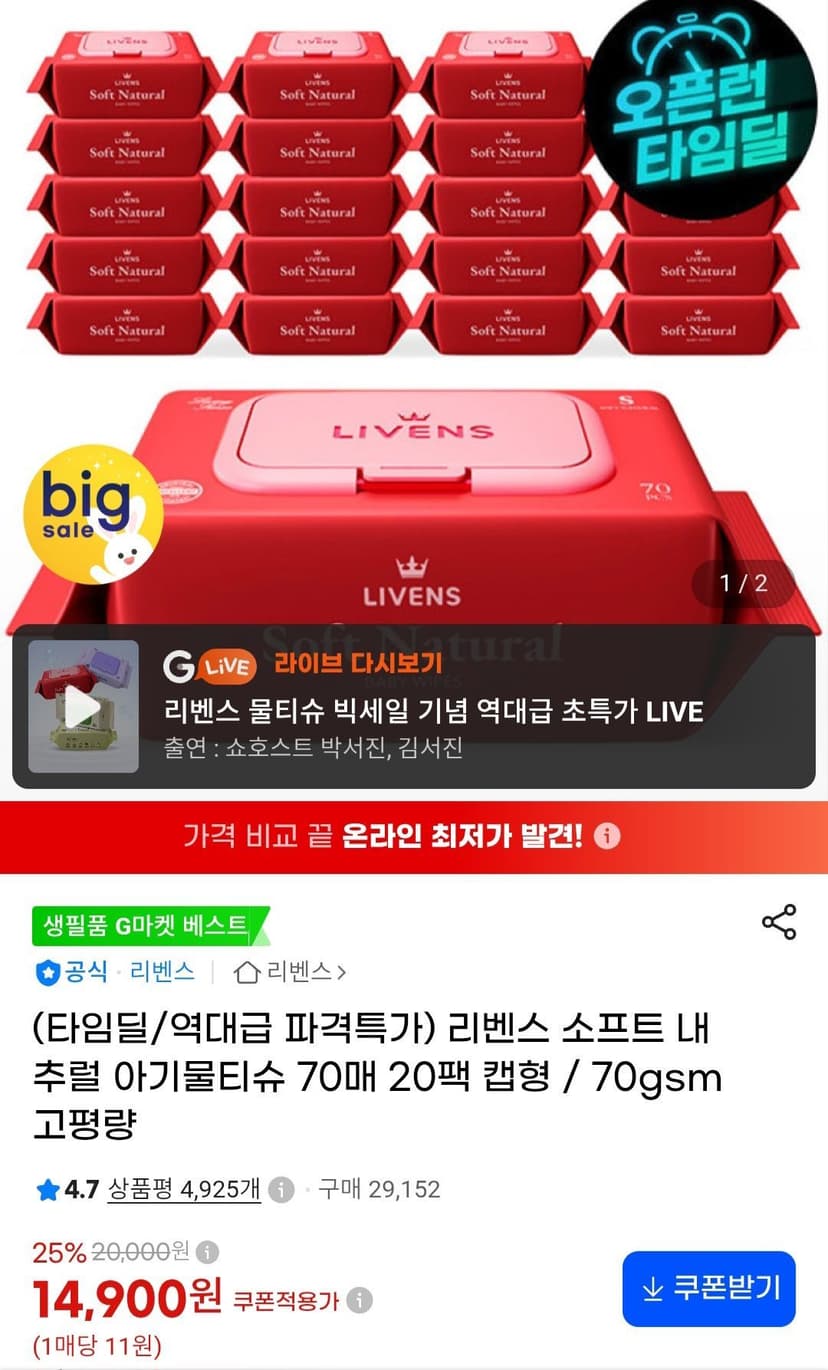
Task: Open the 상품평 4,925개 reviews link
Action: [185, 1189]
